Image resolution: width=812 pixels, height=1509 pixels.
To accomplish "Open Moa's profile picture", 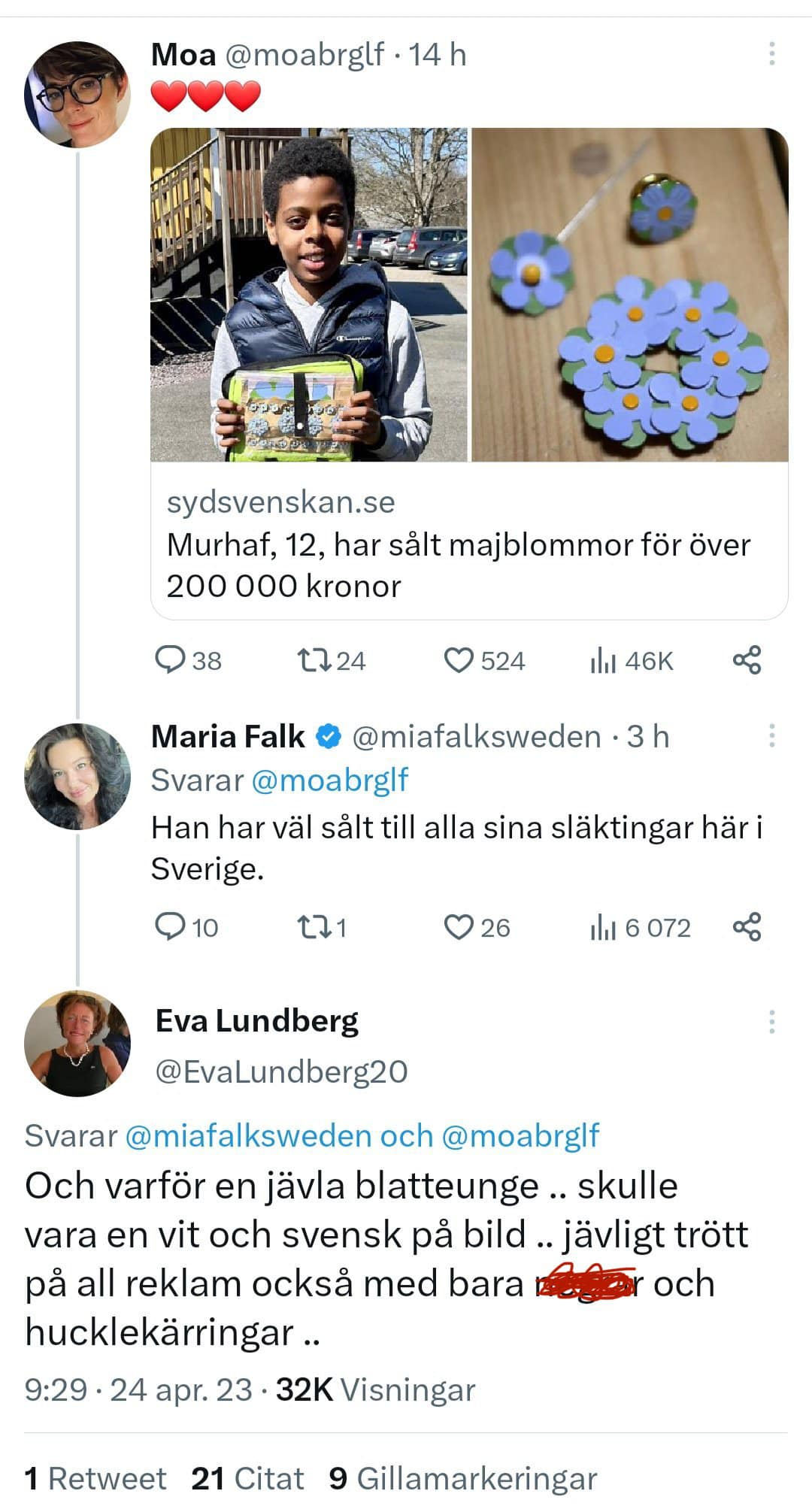I will [x=77, y=95].
